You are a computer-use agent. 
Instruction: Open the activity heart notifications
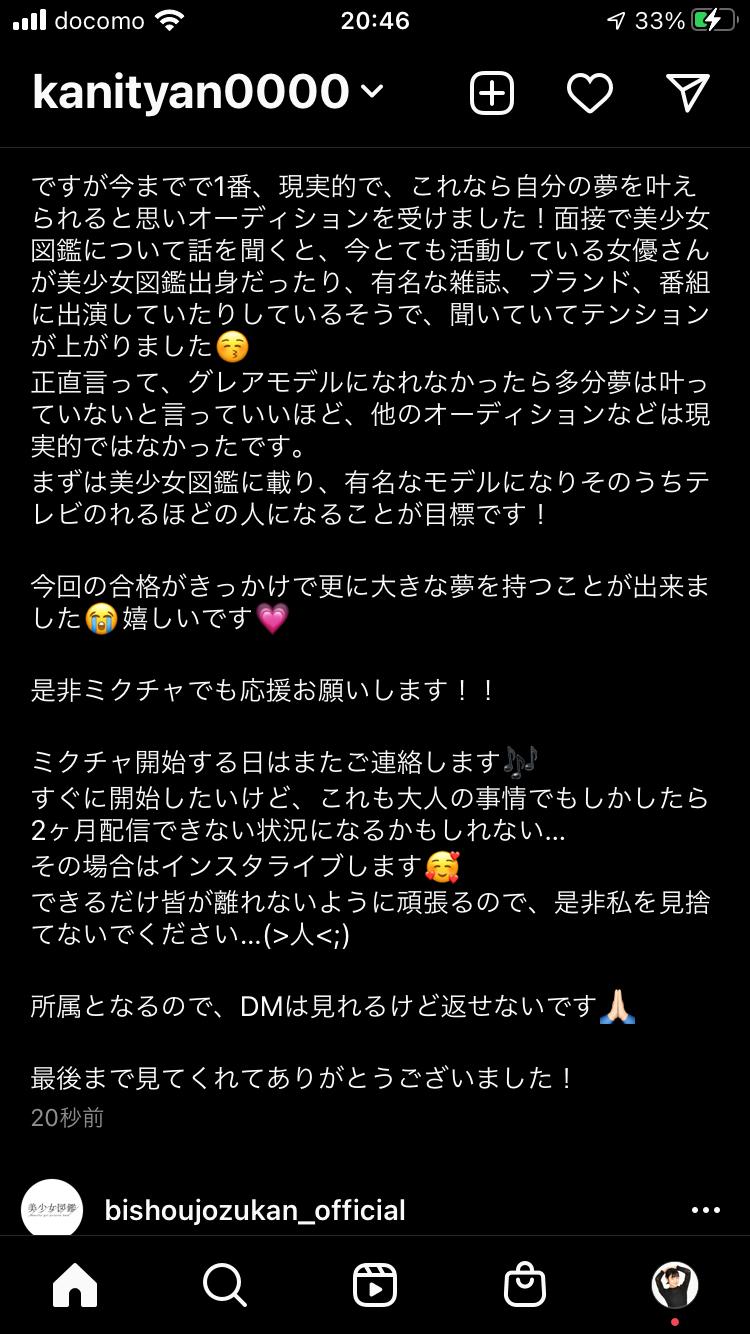(x=590, y=94)
